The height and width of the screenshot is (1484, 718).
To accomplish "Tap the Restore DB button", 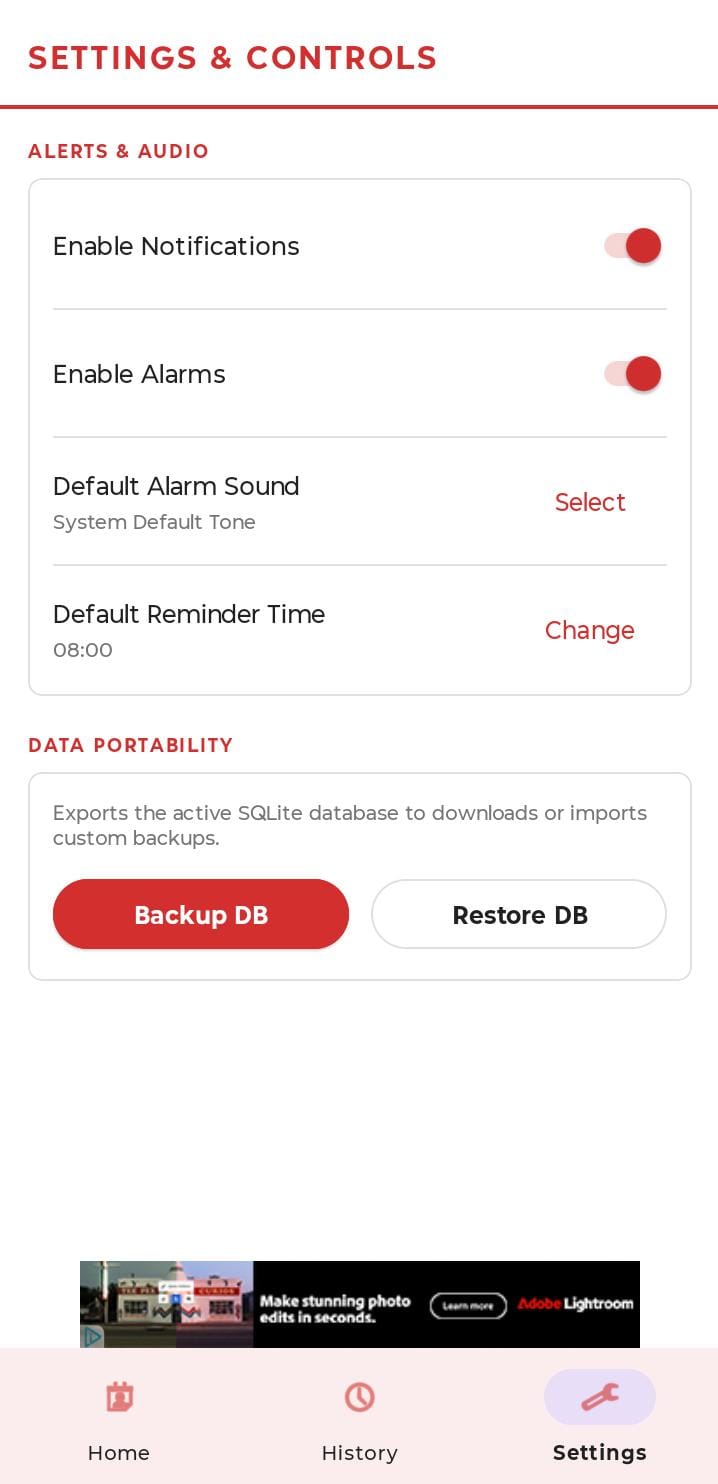I will click(519, 914).
